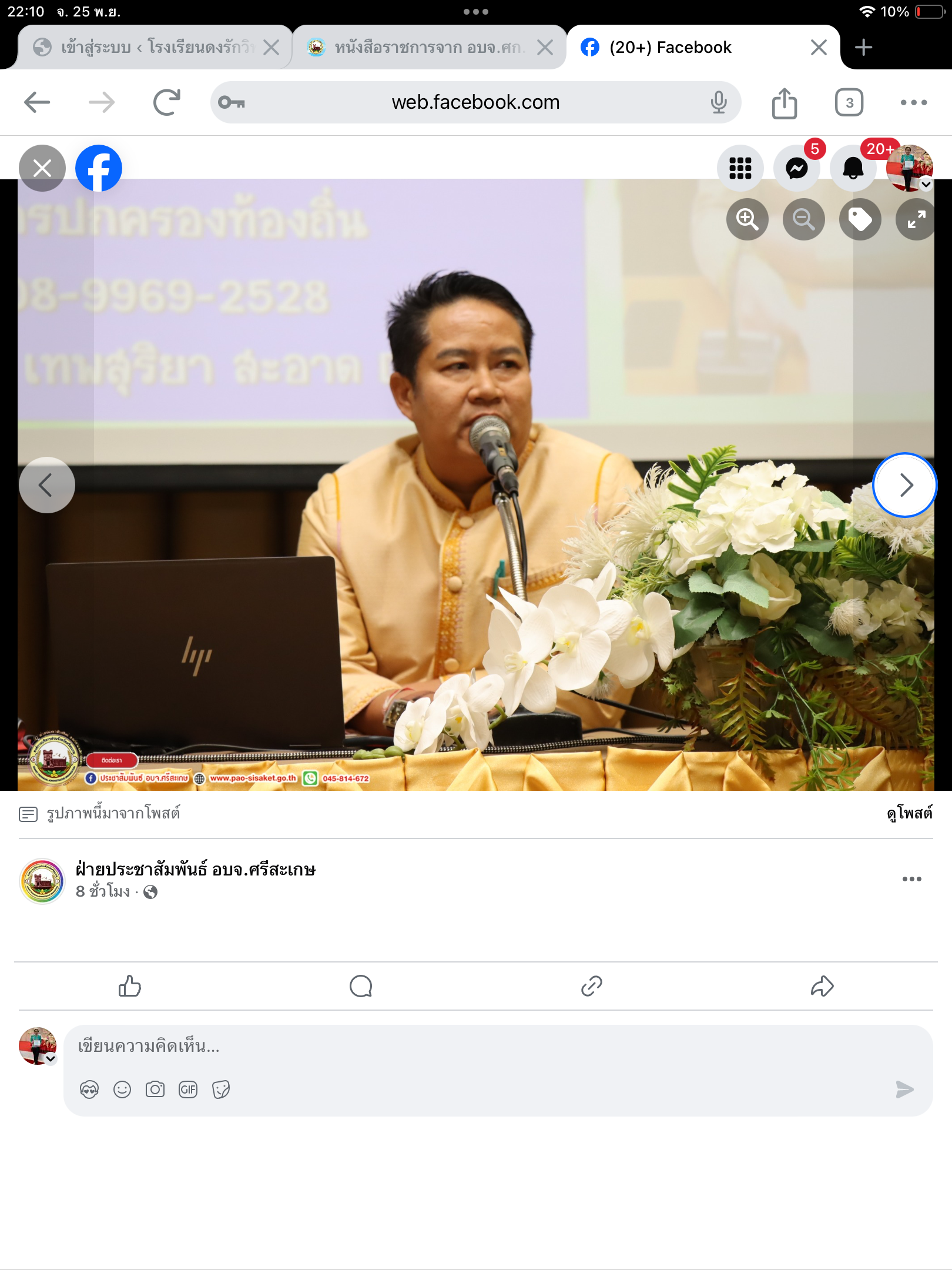952x1270 pixels.
Task: Tap ดูโพสต์ to view the post
Action: [x=909, y=813]
